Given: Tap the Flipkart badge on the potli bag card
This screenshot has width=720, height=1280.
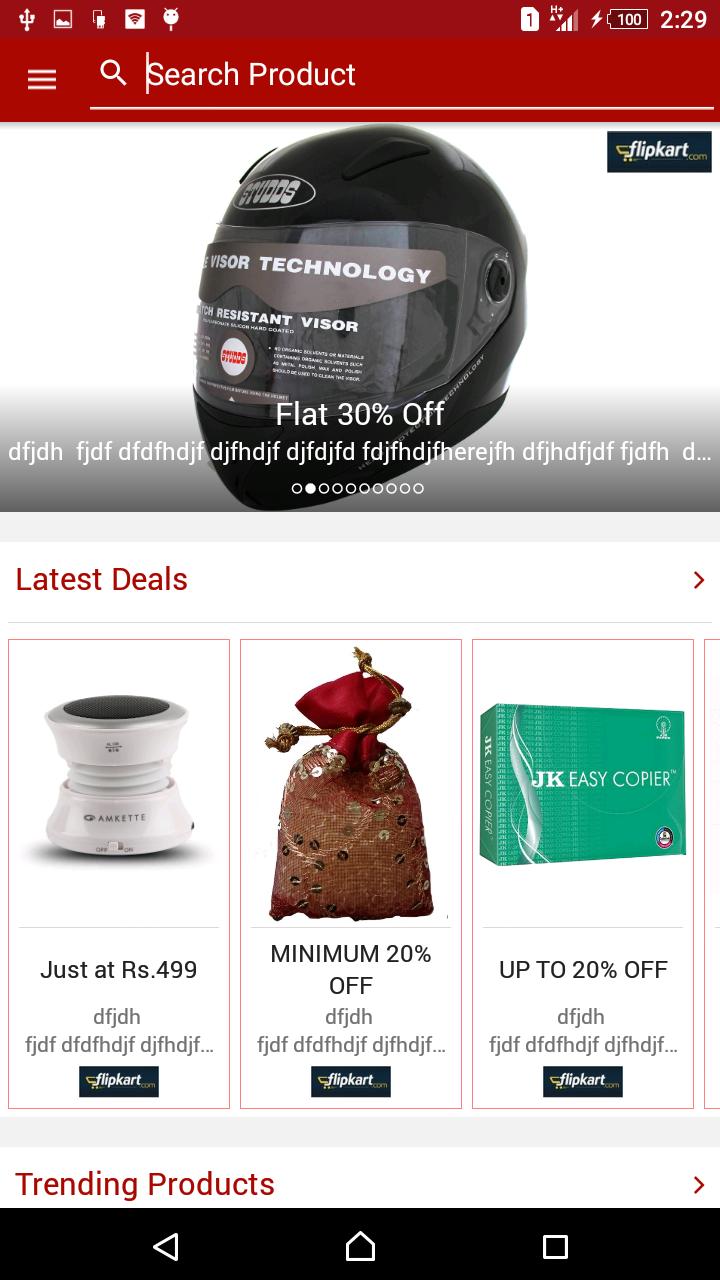Looking at the screenshot, I should [350, 1081].
